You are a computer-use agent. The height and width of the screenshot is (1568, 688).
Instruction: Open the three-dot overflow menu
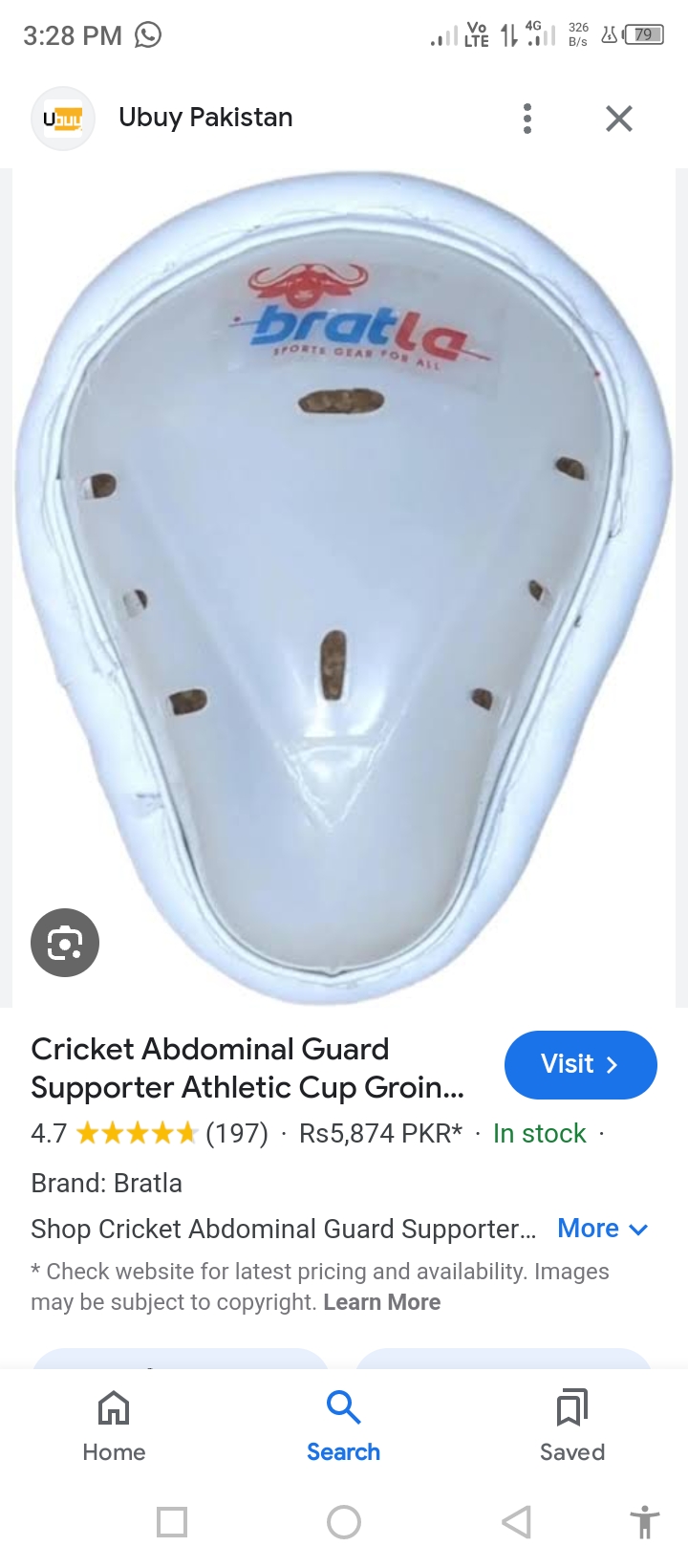[527, 119]
